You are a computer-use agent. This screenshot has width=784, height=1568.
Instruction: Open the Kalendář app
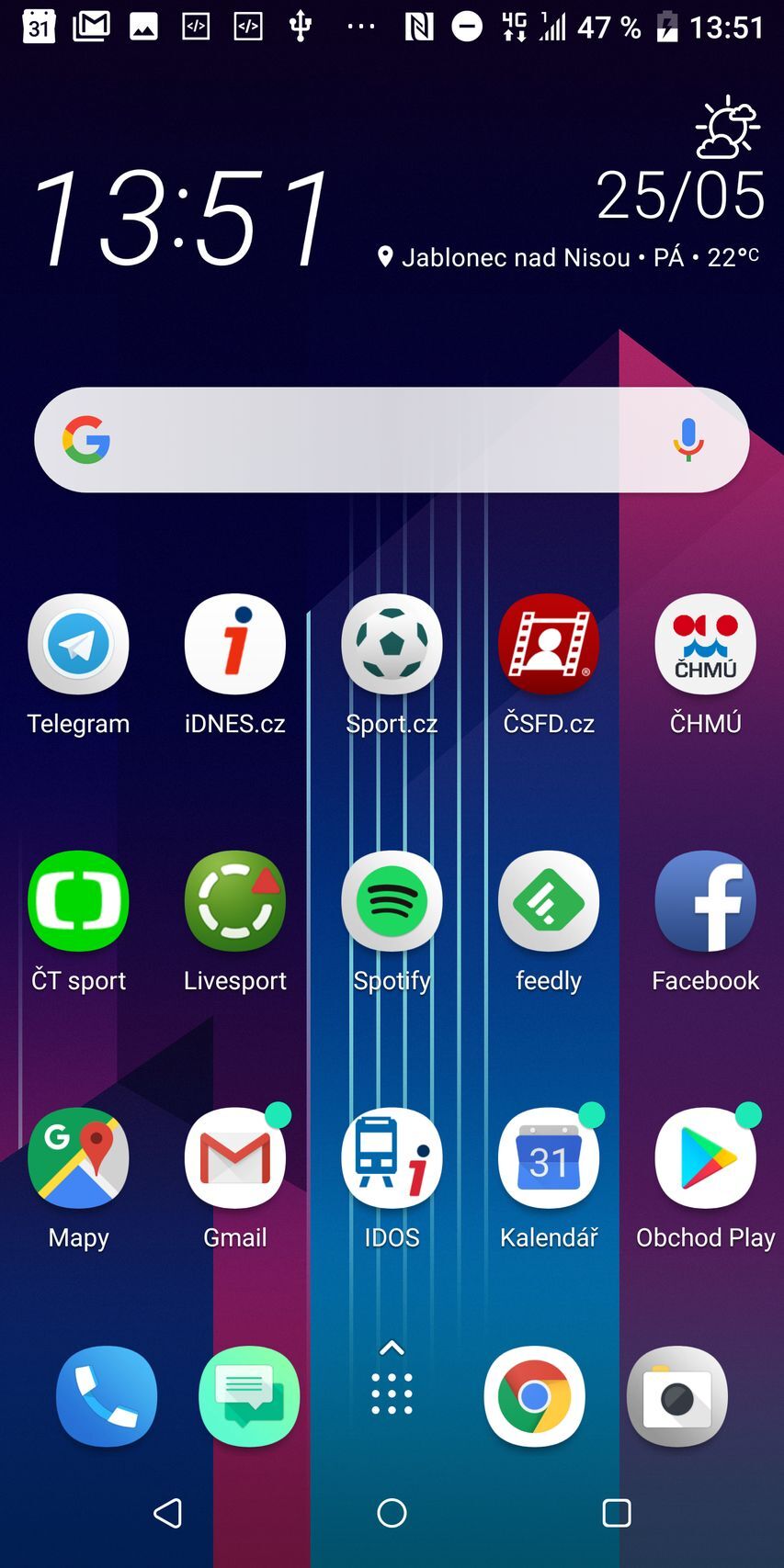point(549,1158)
